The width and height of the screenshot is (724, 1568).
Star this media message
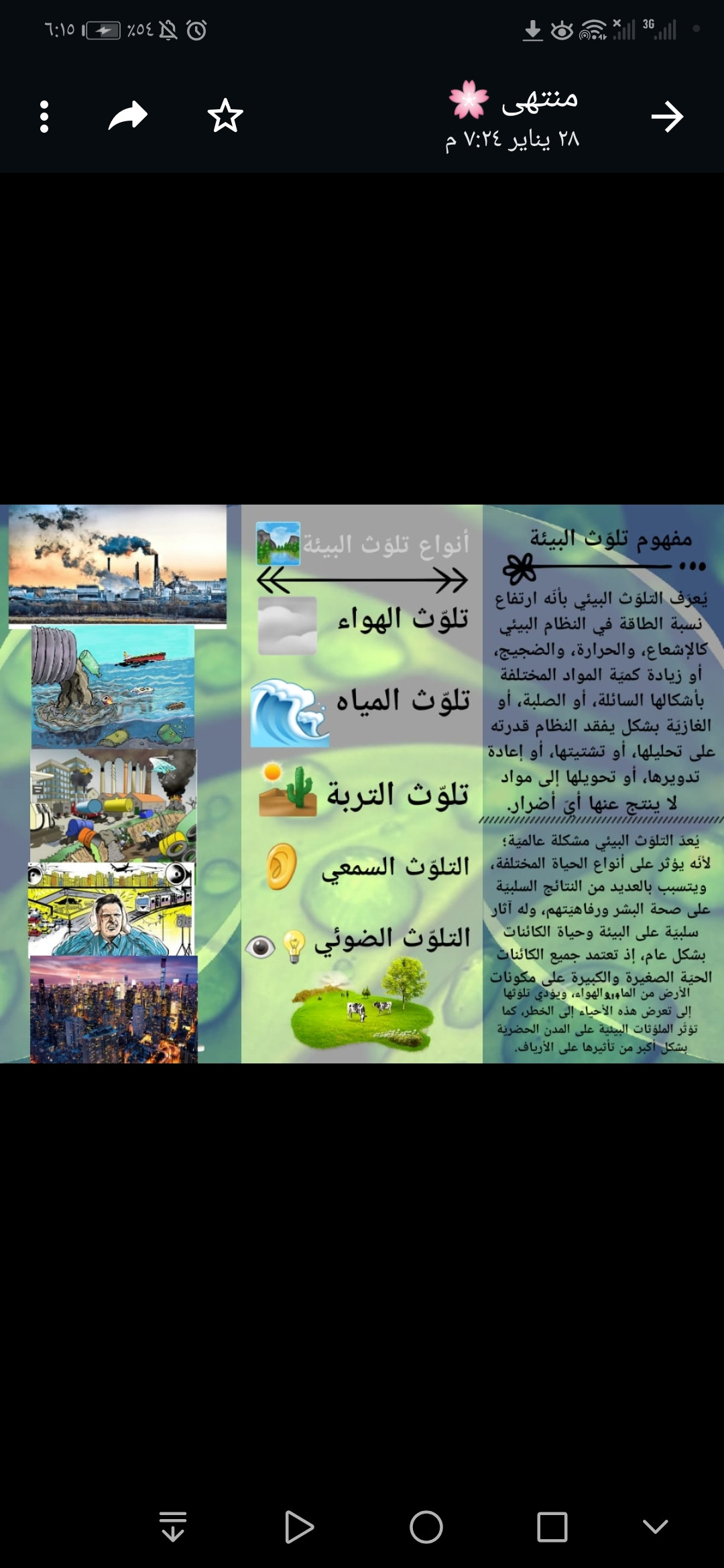click(225, 116)
